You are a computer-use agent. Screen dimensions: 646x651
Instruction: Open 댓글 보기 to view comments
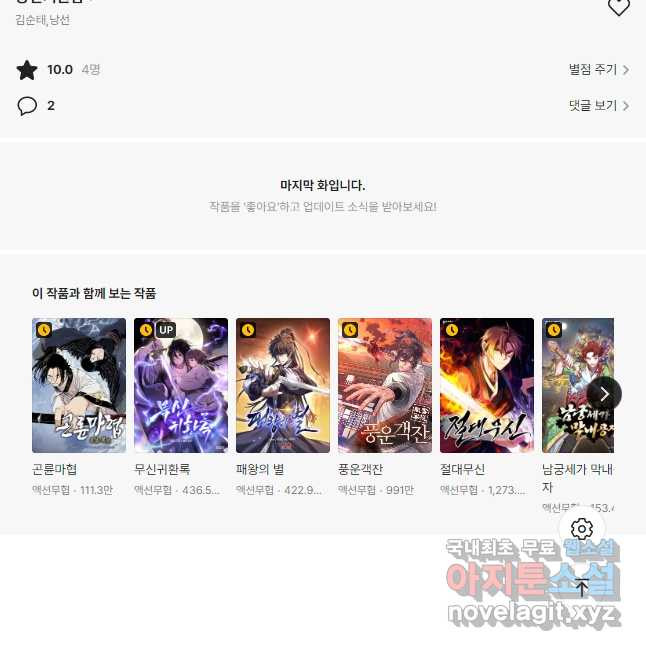point(598,105)
